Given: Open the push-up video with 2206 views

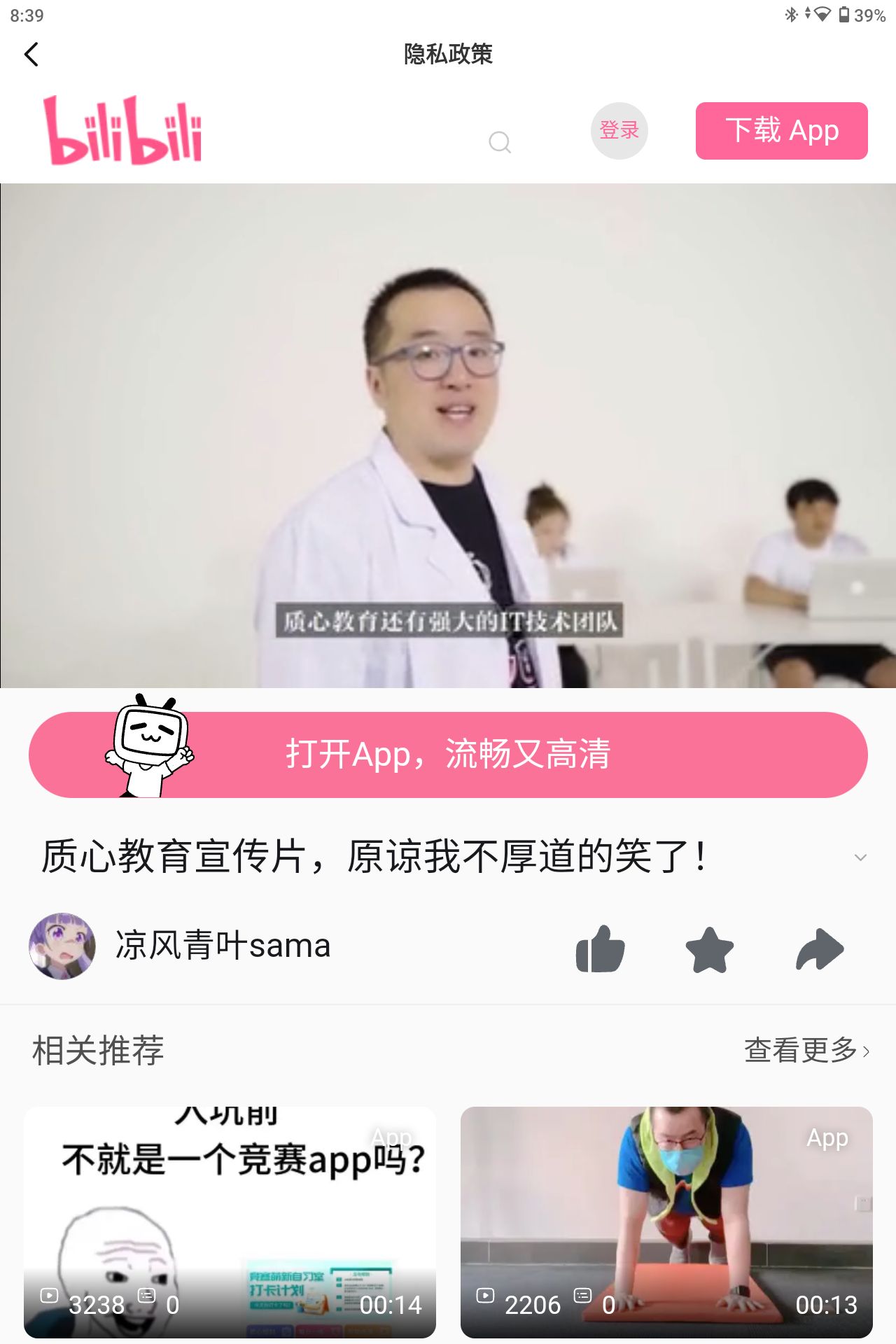Looking at the screenshot, I should 666,1221.
